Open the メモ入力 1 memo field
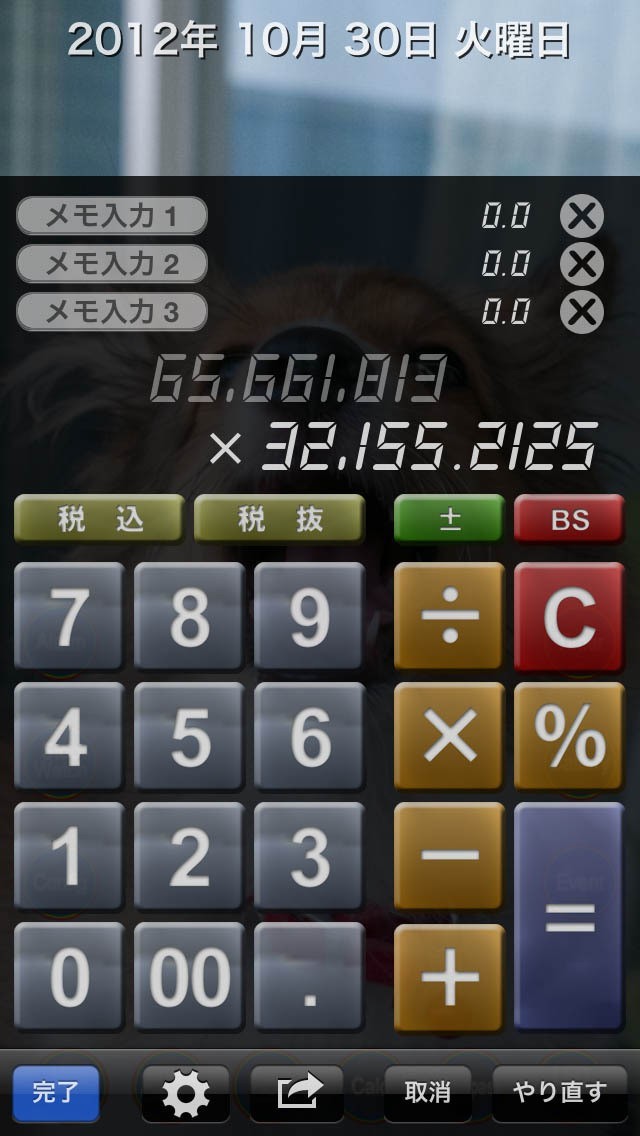This screenshot has height=1136, width=640. (x=112, y=216)
